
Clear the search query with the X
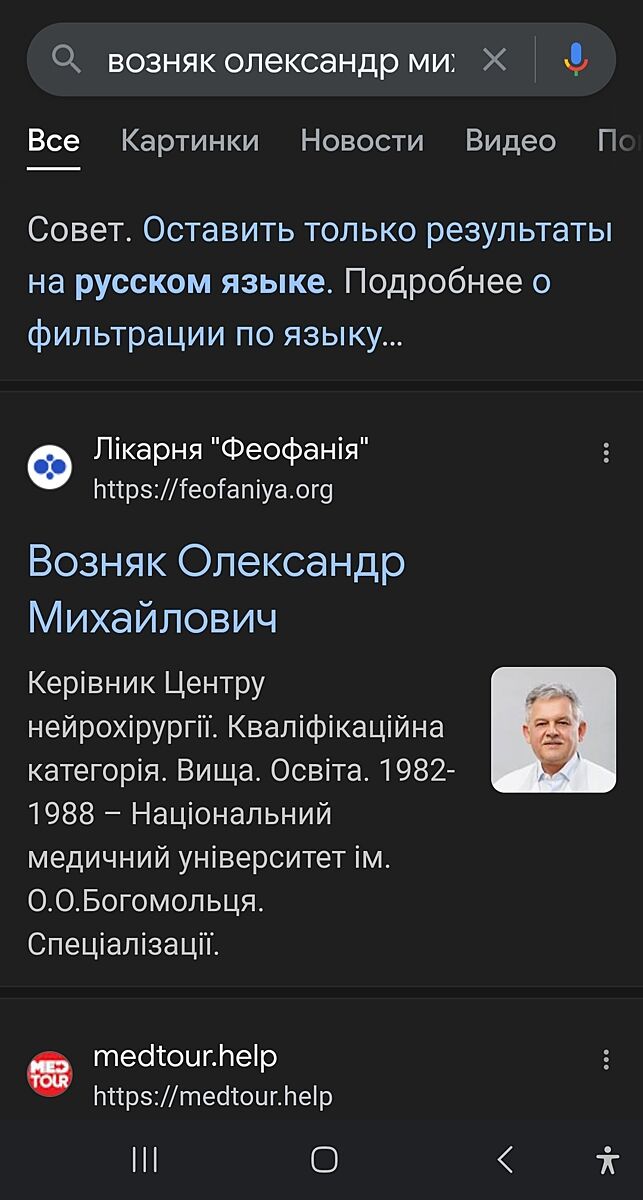click(x=495, y=61)
